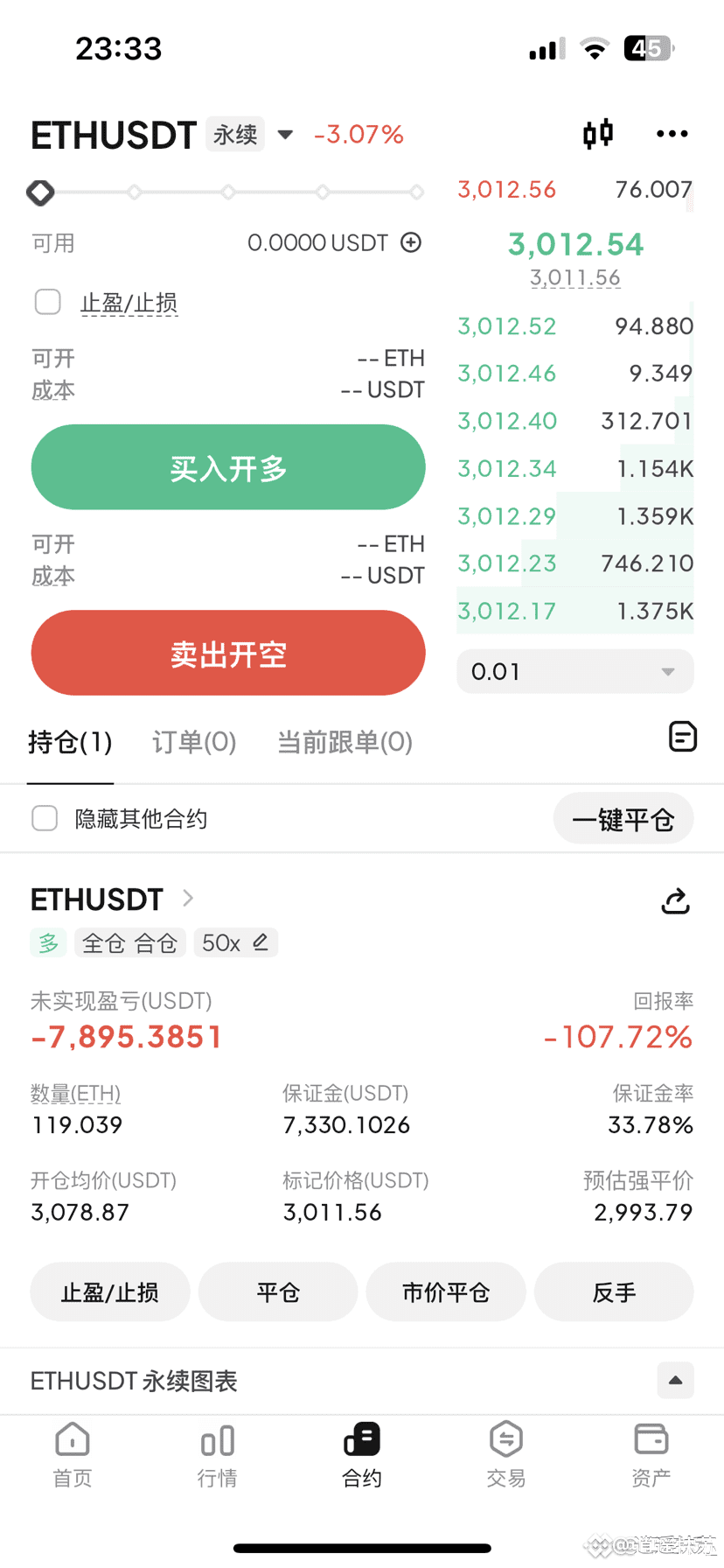The width and height of the screenshot is (724, 1568).
Task: Expand the ETHUSDT 永续 pair dropdown
Action: (x=285, y=135)
